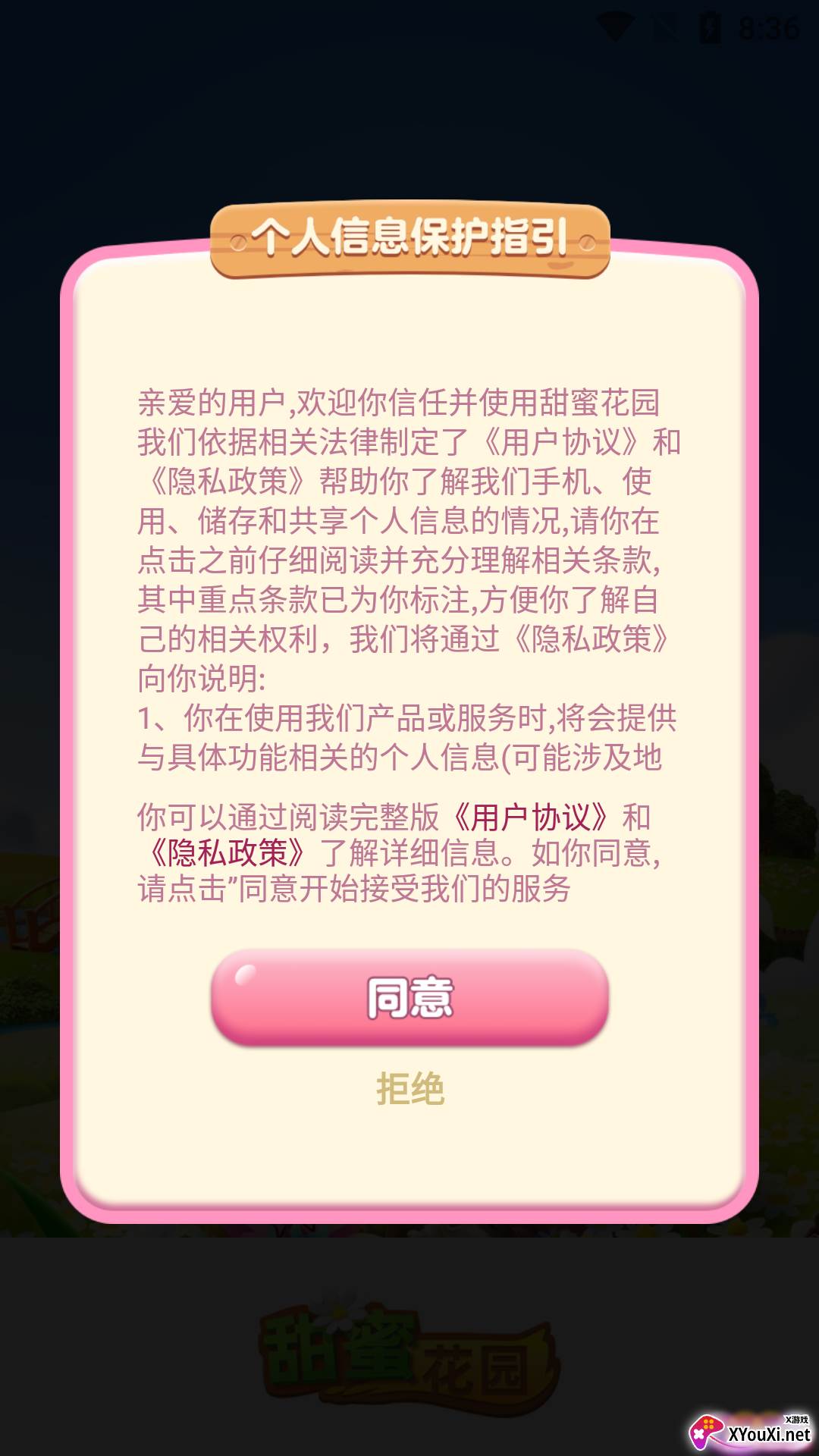Tap the pink 同意 button
The width and height of the screenshot is (819, 1456).
[409, 997]
